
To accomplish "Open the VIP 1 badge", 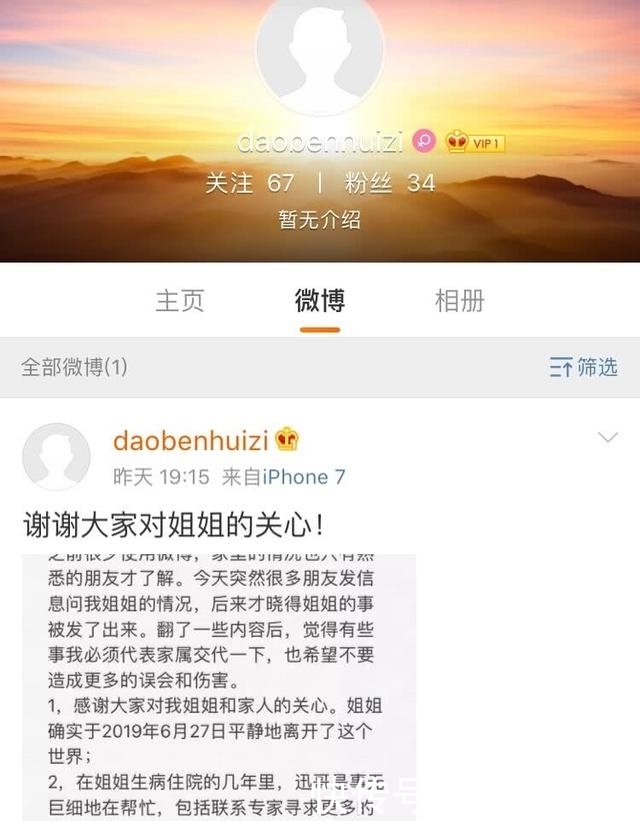I will [475, 143].
